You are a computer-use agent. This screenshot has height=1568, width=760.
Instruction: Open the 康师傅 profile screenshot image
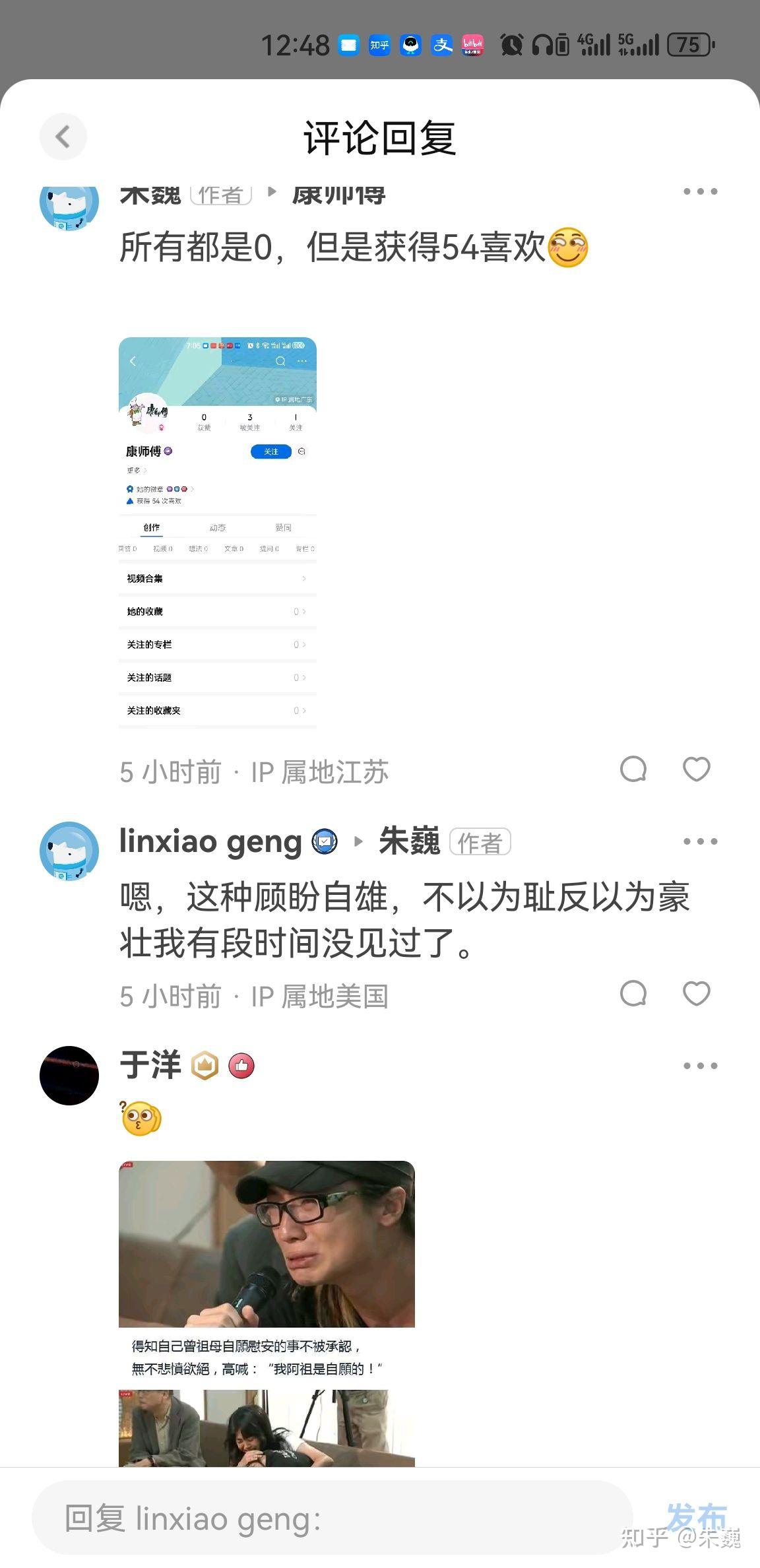[218, 533]
